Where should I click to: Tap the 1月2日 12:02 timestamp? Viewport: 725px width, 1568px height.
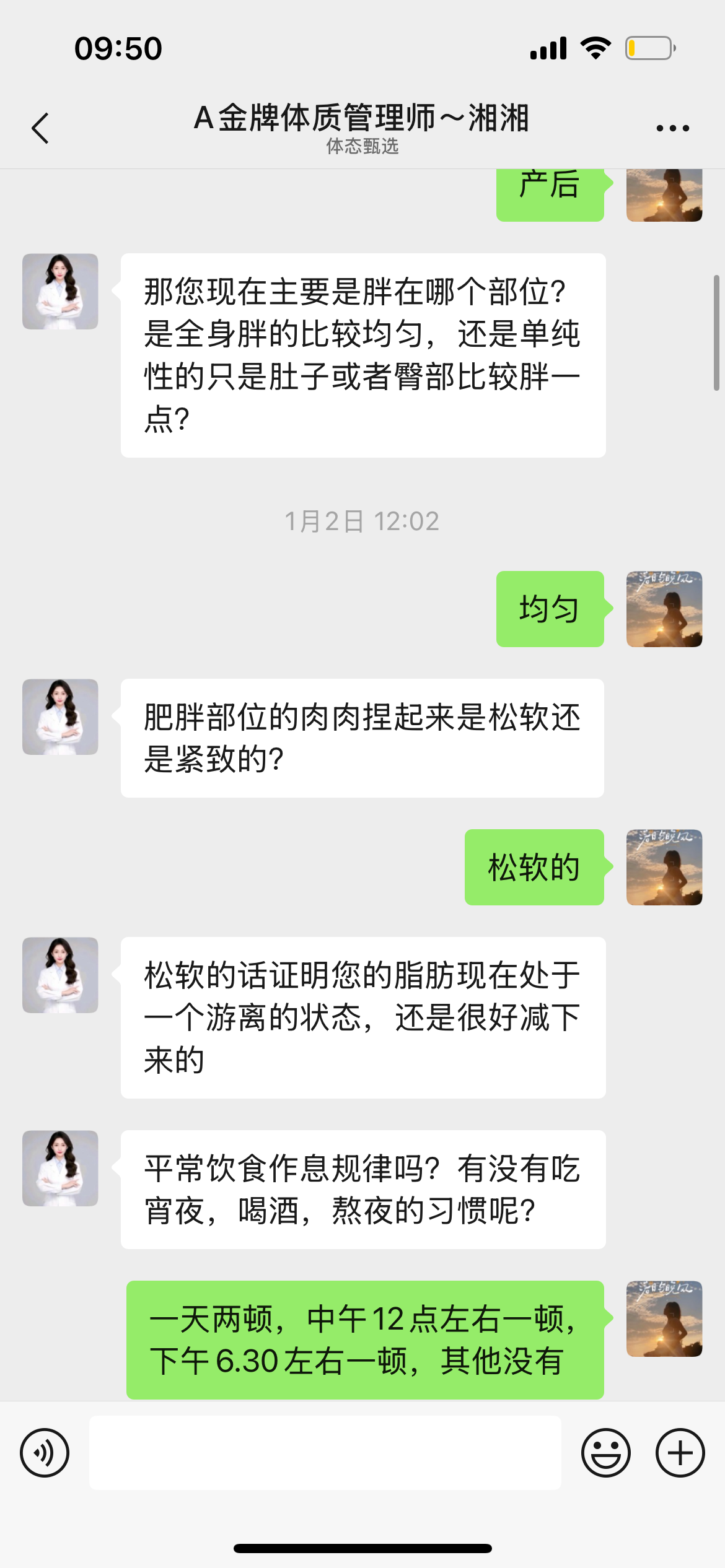362,521
